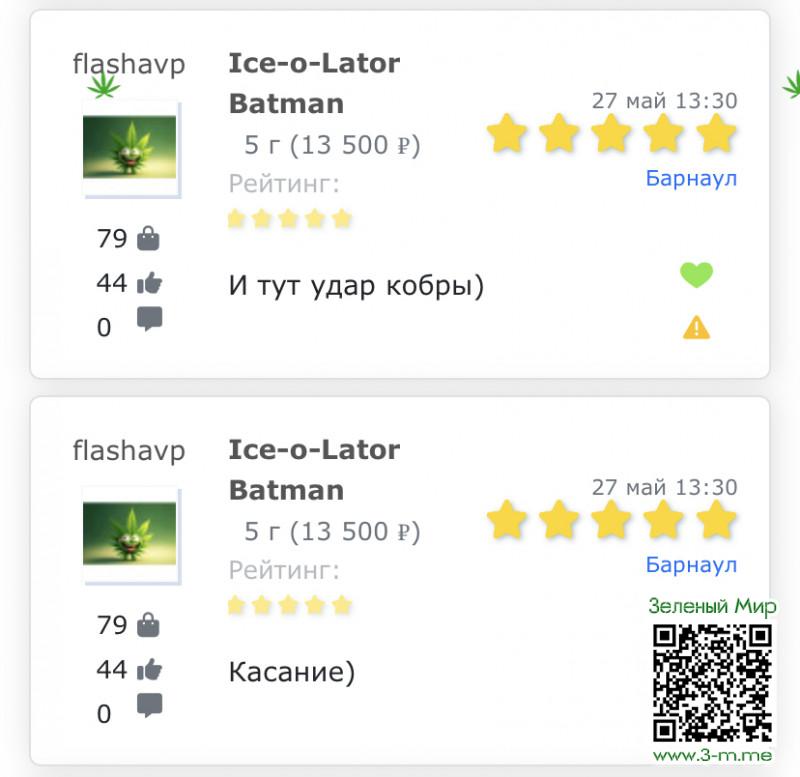Image resolution: width=800 pixels, height=777 pixels.
Task: View flashavp's avatar beside the "удар кобры" review
Action: (130, 148)
